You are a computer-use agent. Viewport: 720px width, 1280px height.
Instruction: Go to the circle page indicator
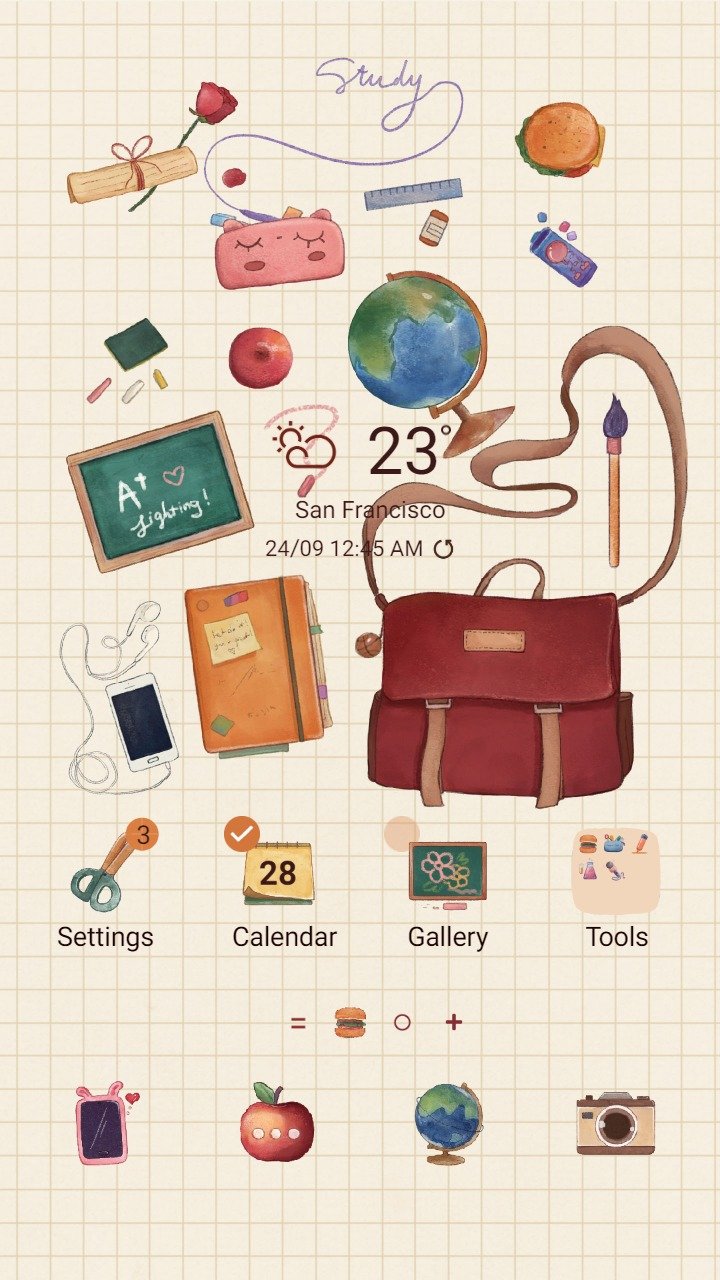[x=402, y=1022]
